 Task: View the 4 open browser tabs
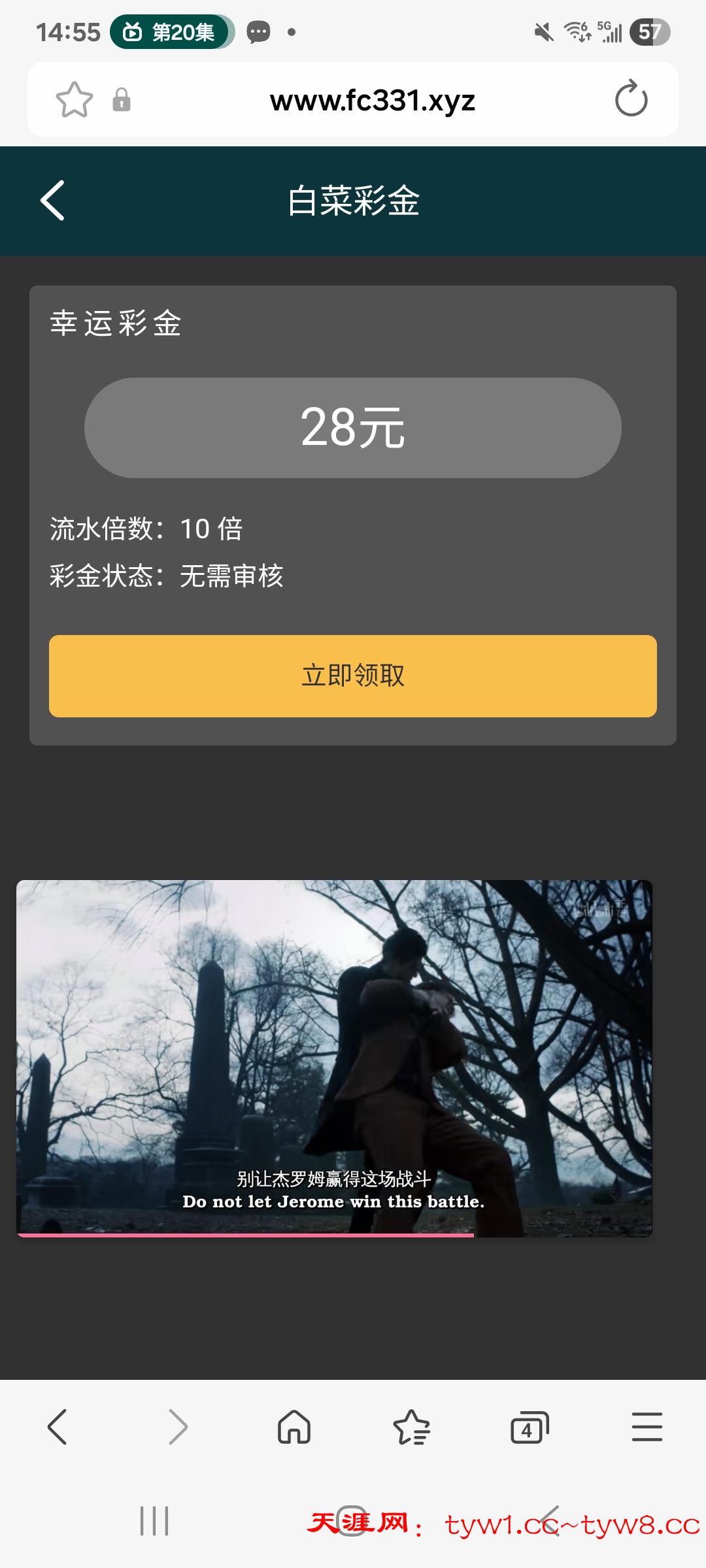tap(529, 1428)
